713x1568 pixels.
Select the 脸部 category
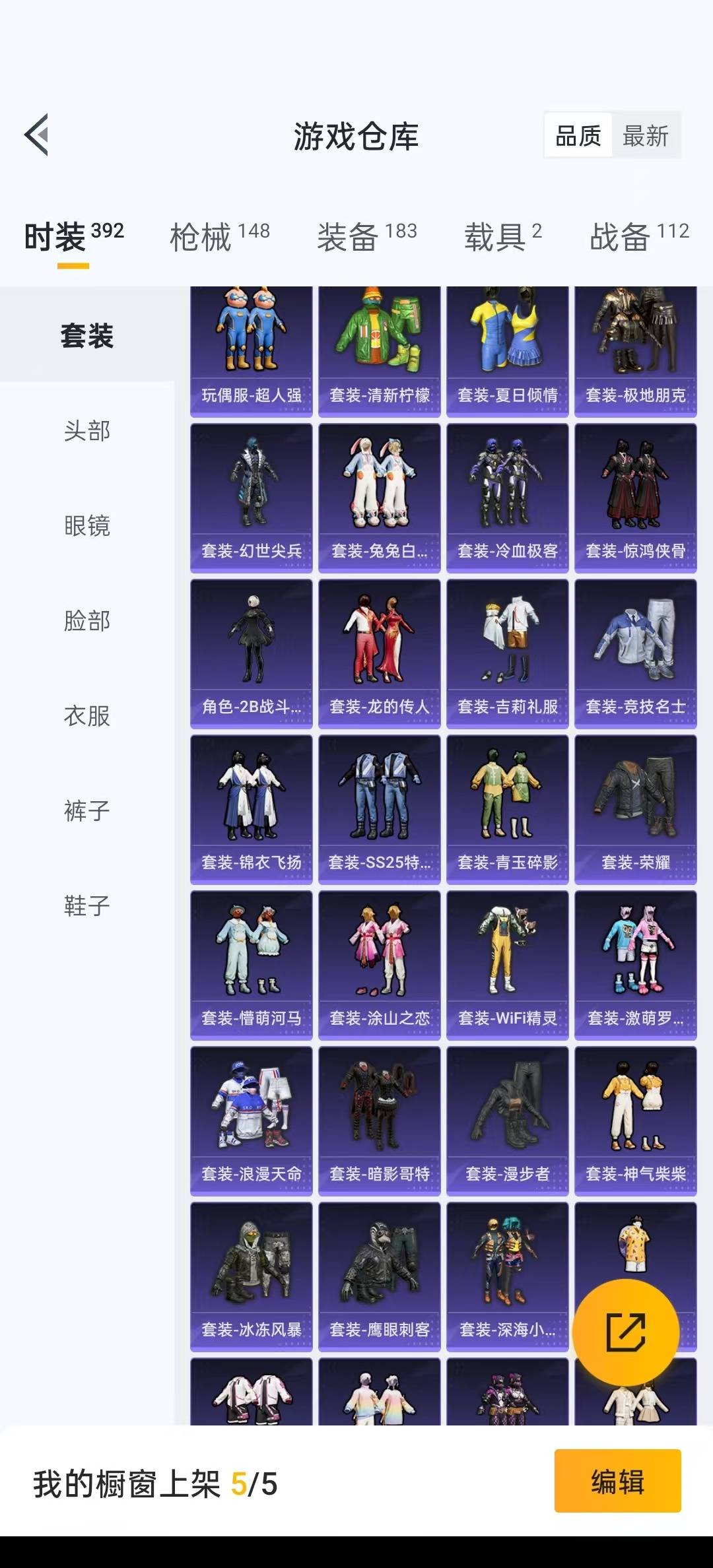pos(87,621)
